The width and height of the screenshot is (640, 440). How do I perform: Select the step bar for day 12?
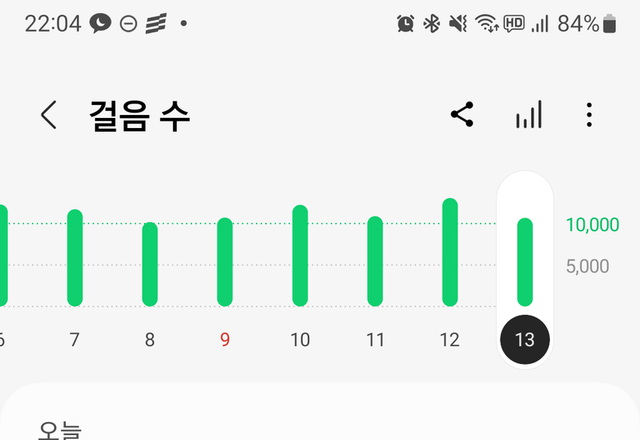coord(450,252)
